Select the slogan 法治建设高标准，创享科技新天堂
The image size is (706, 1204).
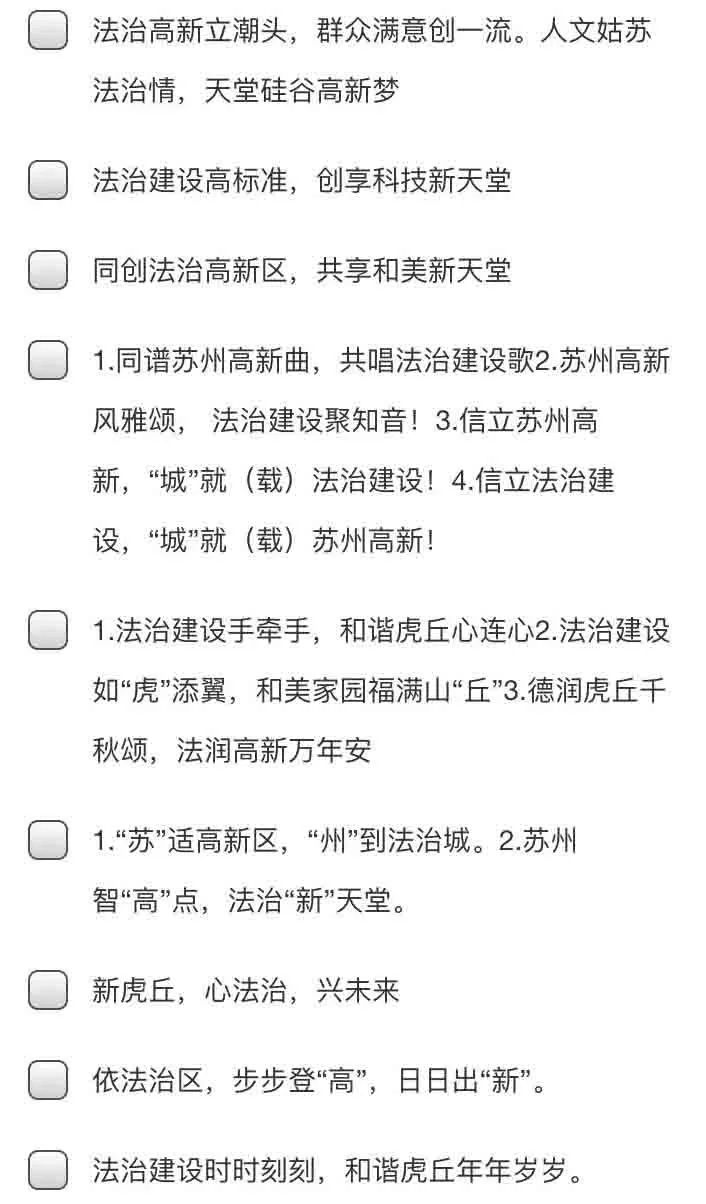click(x=48, y=180)
